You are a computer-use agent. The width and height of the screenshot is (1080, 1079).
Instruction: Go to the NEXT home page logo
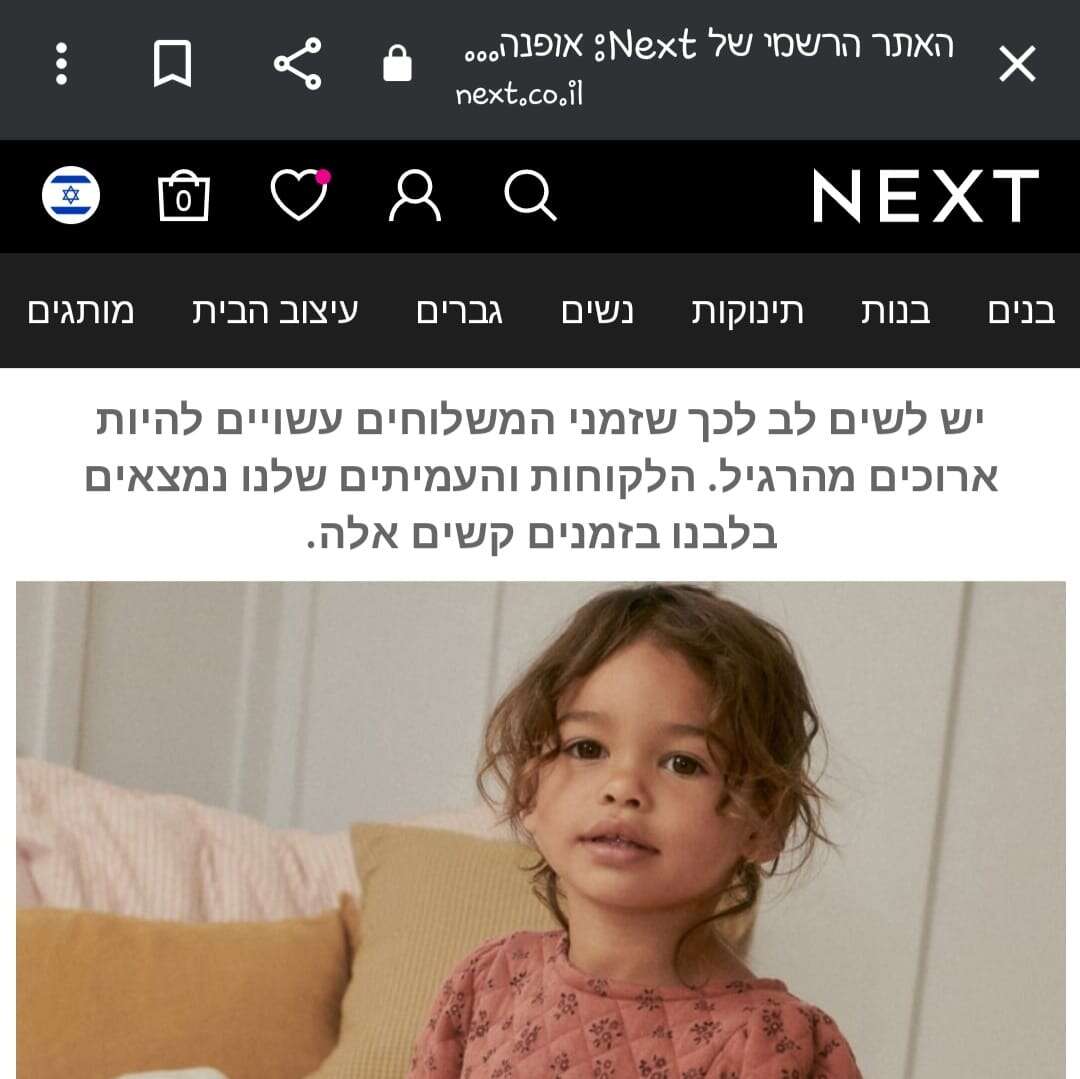click(x=925, y=196)
